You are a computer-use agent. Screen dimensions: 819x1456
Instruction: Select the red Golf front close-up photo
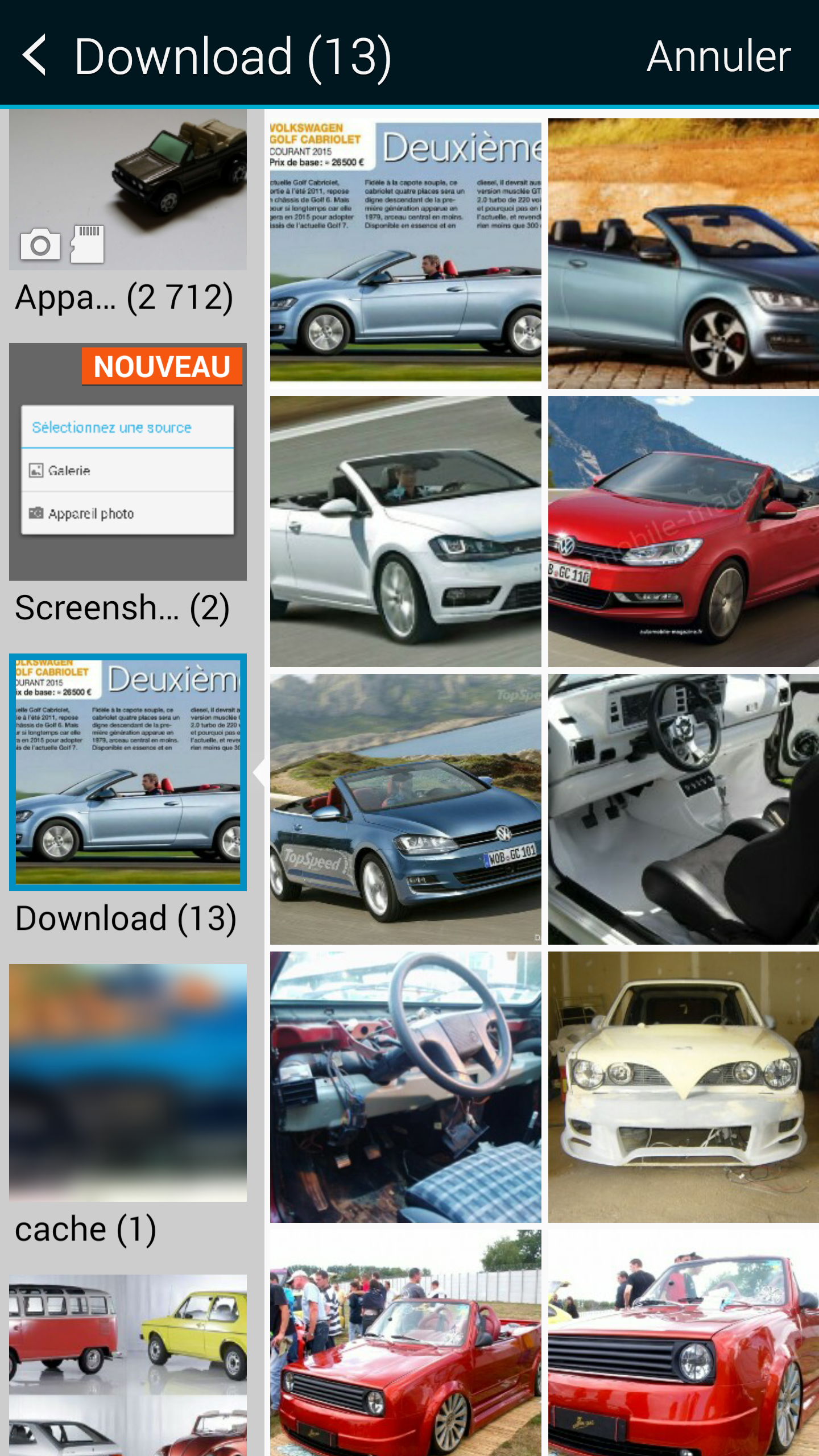coord(683,1343)
